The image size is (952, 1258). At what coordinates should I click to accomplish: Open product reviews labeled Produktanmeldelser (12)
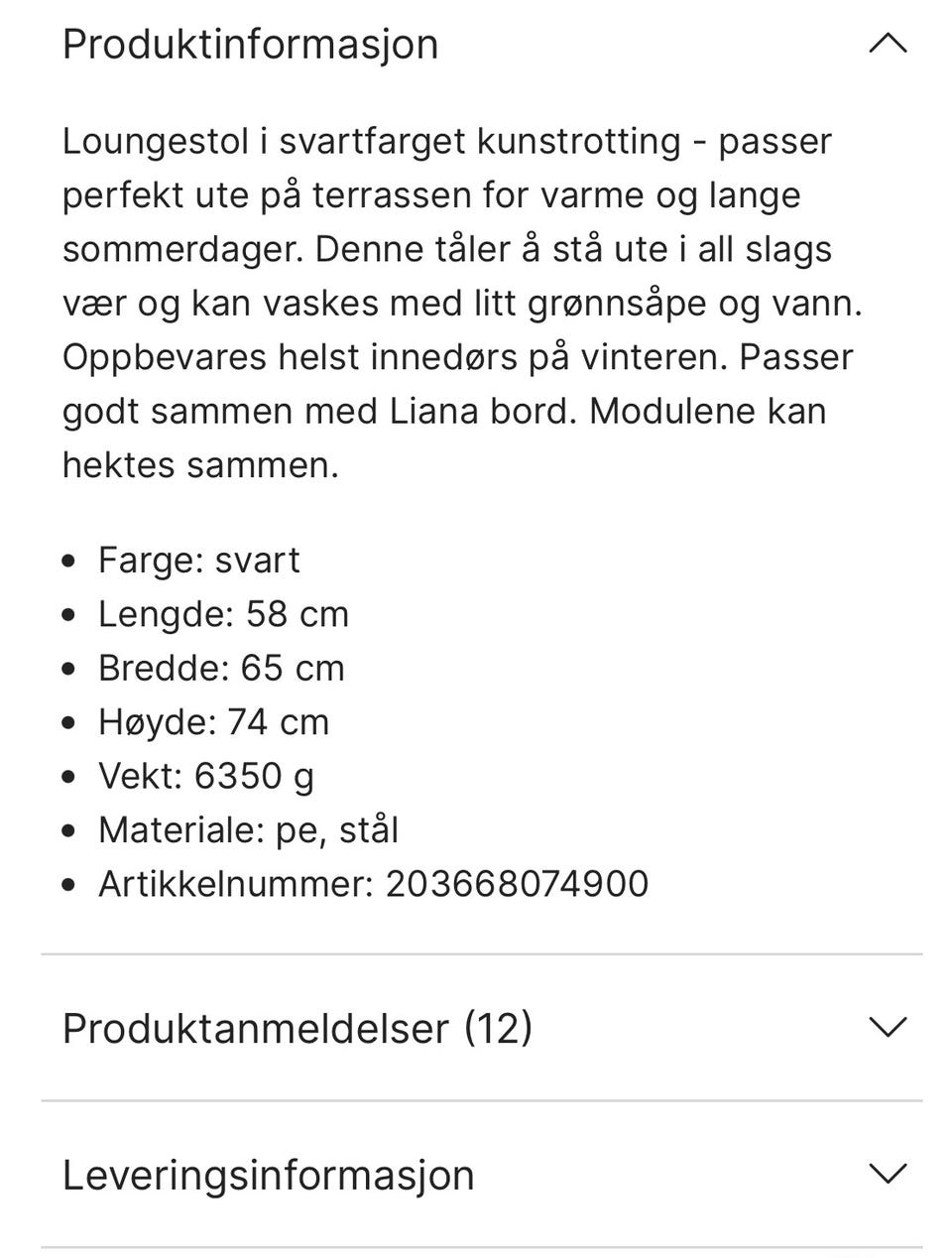297,1028
